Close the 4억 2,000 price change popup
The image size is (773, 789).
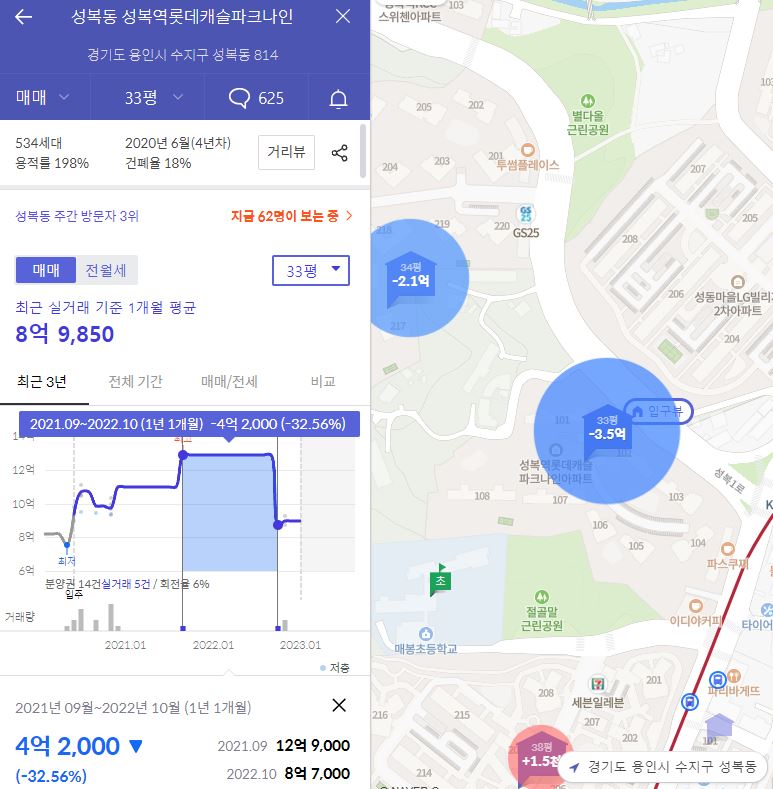point(338,705)
